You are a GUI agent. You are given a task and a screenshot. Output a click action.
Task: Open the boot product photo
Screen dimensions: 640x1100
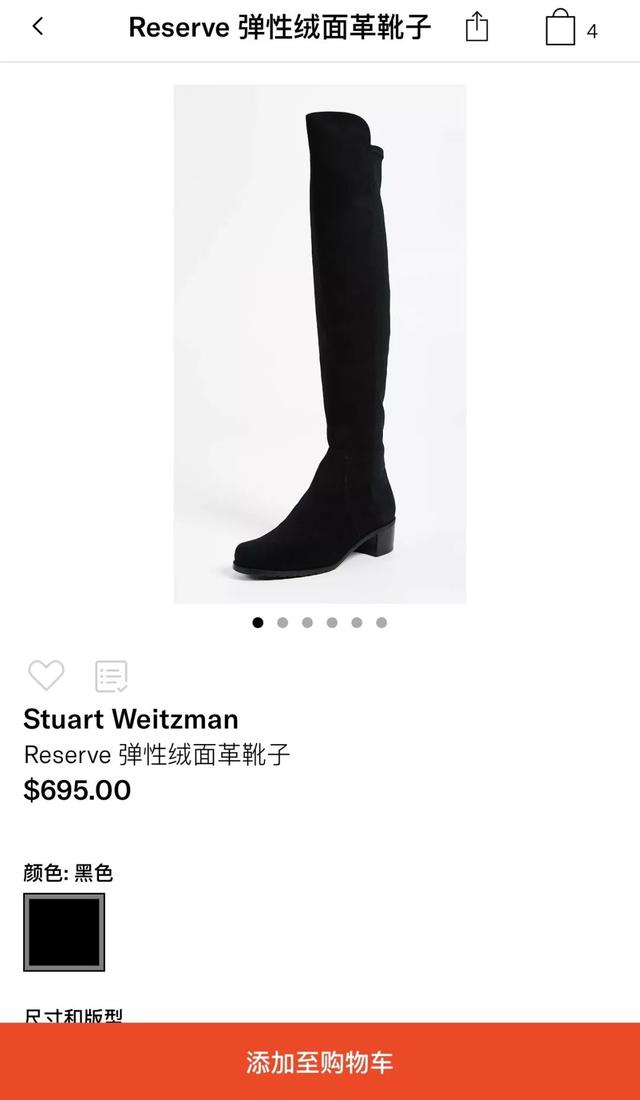320,344
